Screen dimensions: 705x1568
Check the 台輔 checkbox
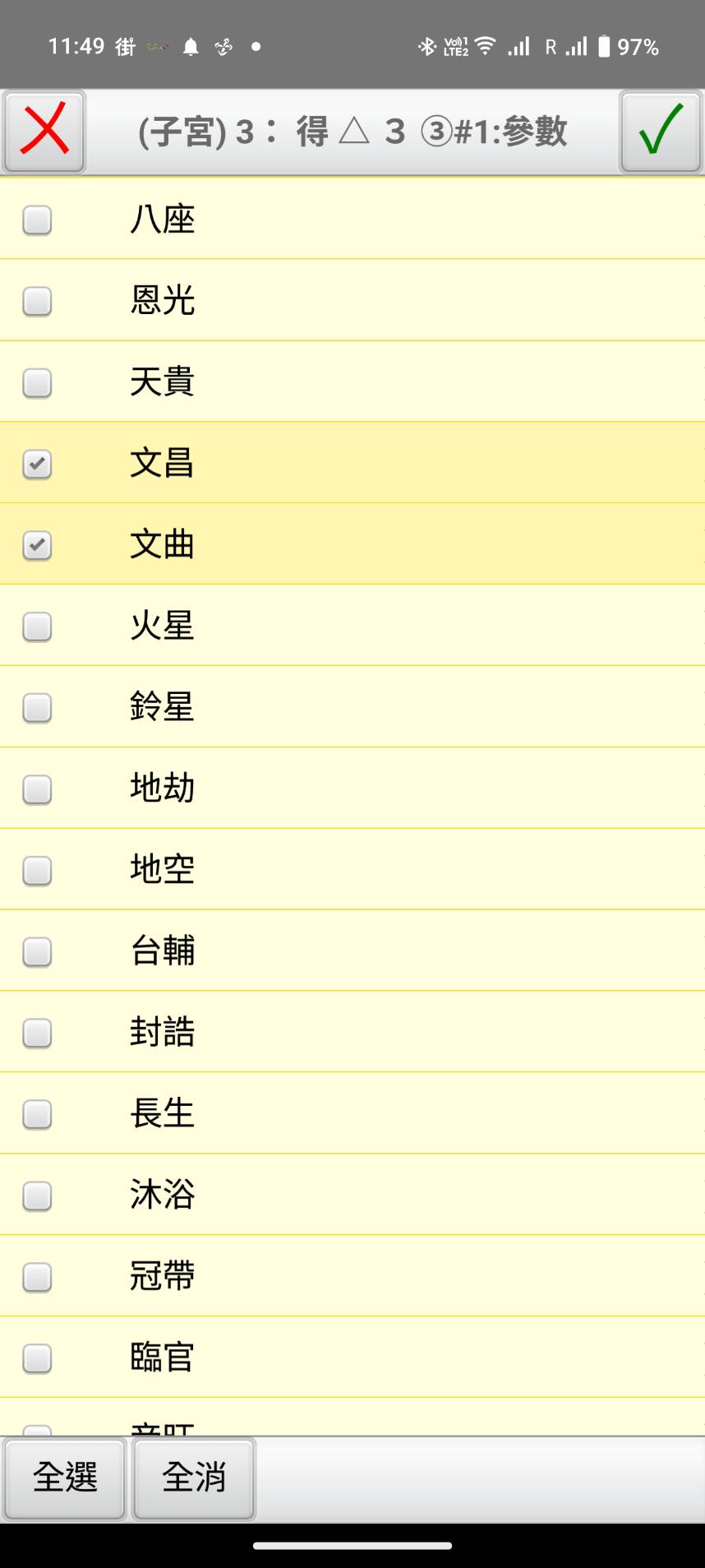click(37, 951)
